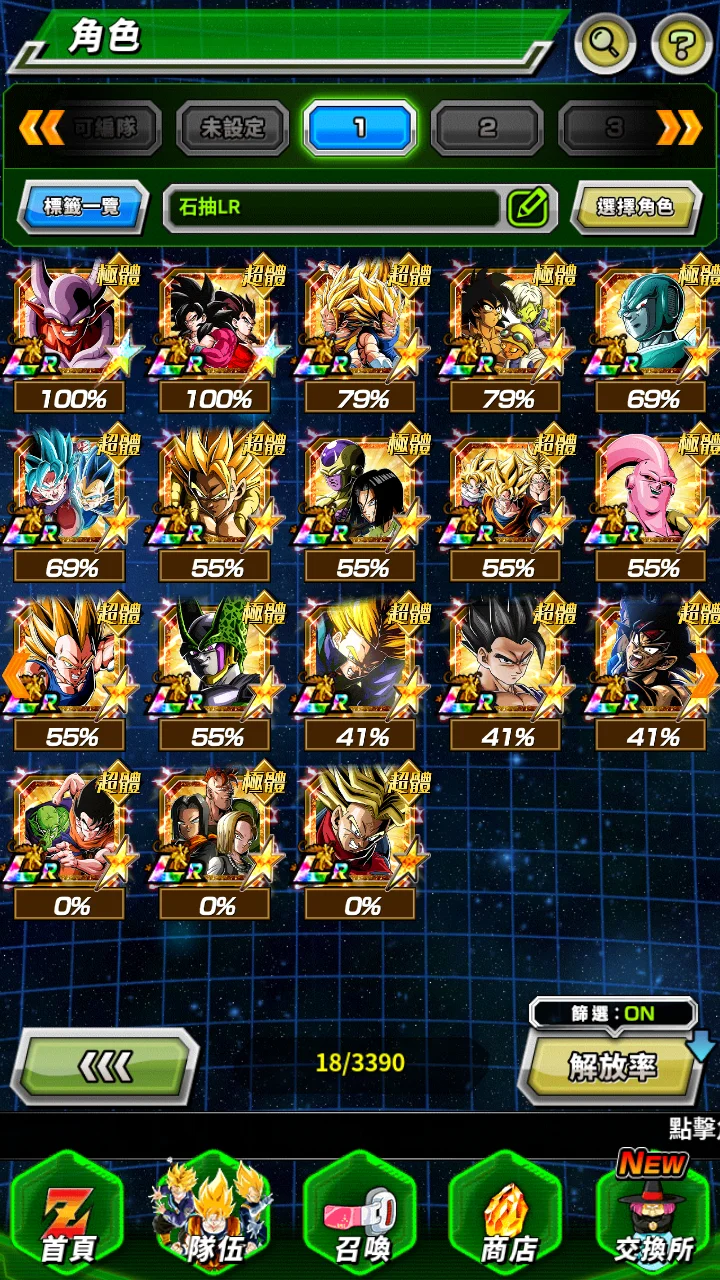Open the 解放率 sort button
The width and height of the screenshot is (720, 1280).
coord(612,1067)
